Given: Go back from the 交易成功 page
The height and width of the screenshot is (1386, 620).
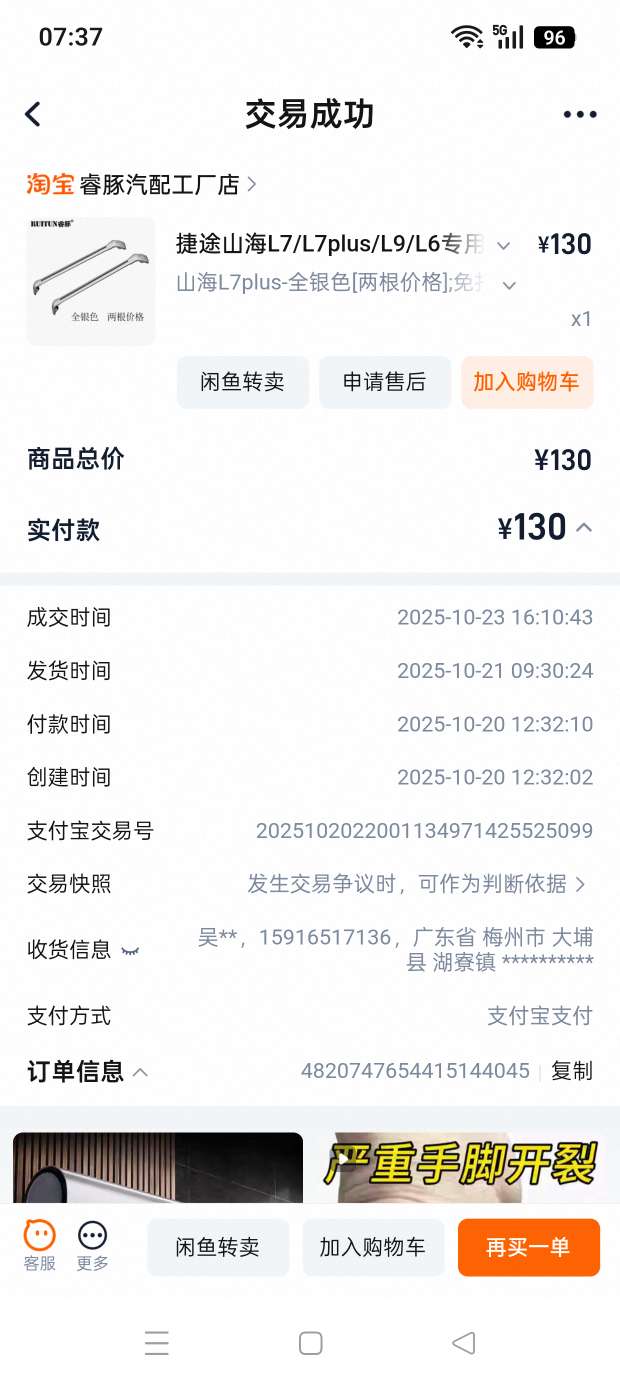Looking at the screenshot, I should pyautogui.click(x=33, y=114).
